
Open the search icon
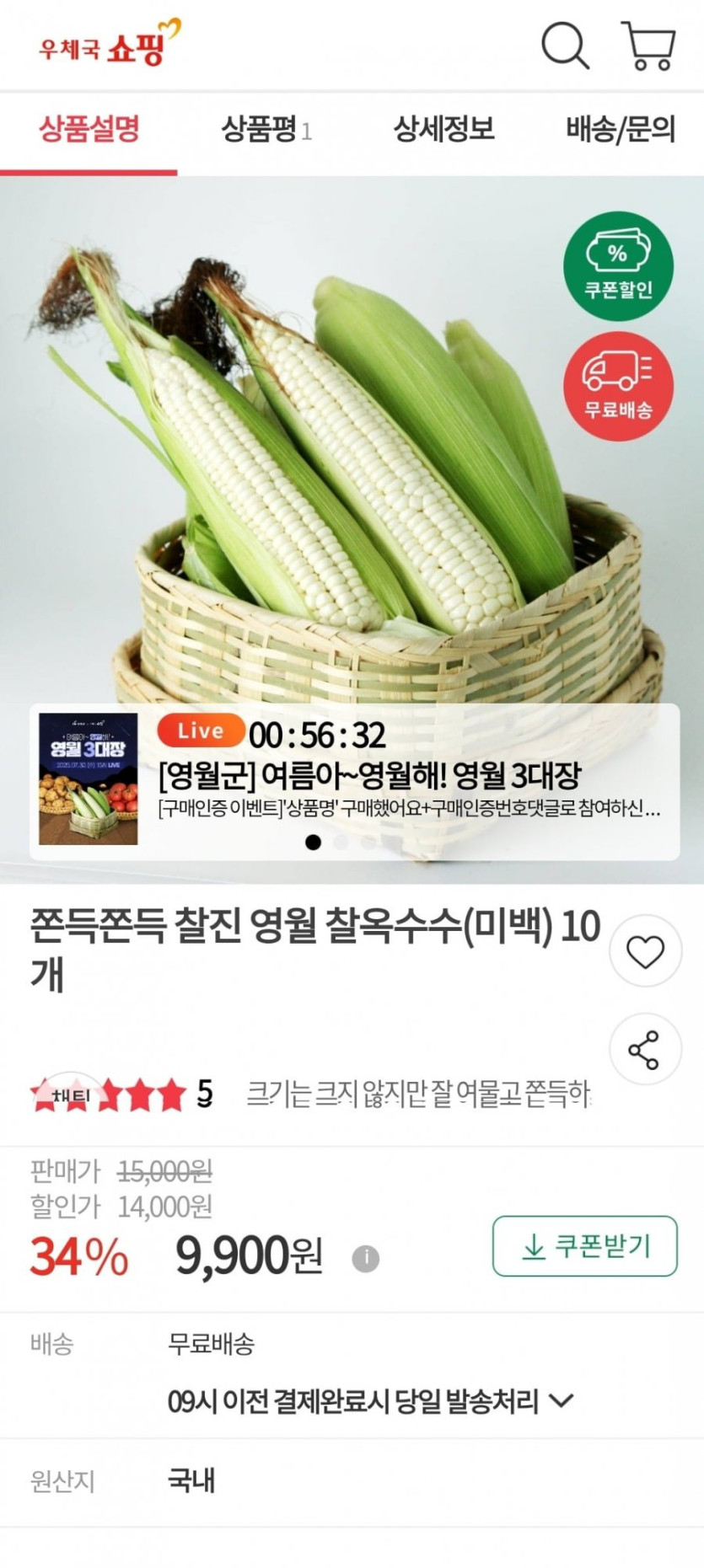[x=564, y=45]
